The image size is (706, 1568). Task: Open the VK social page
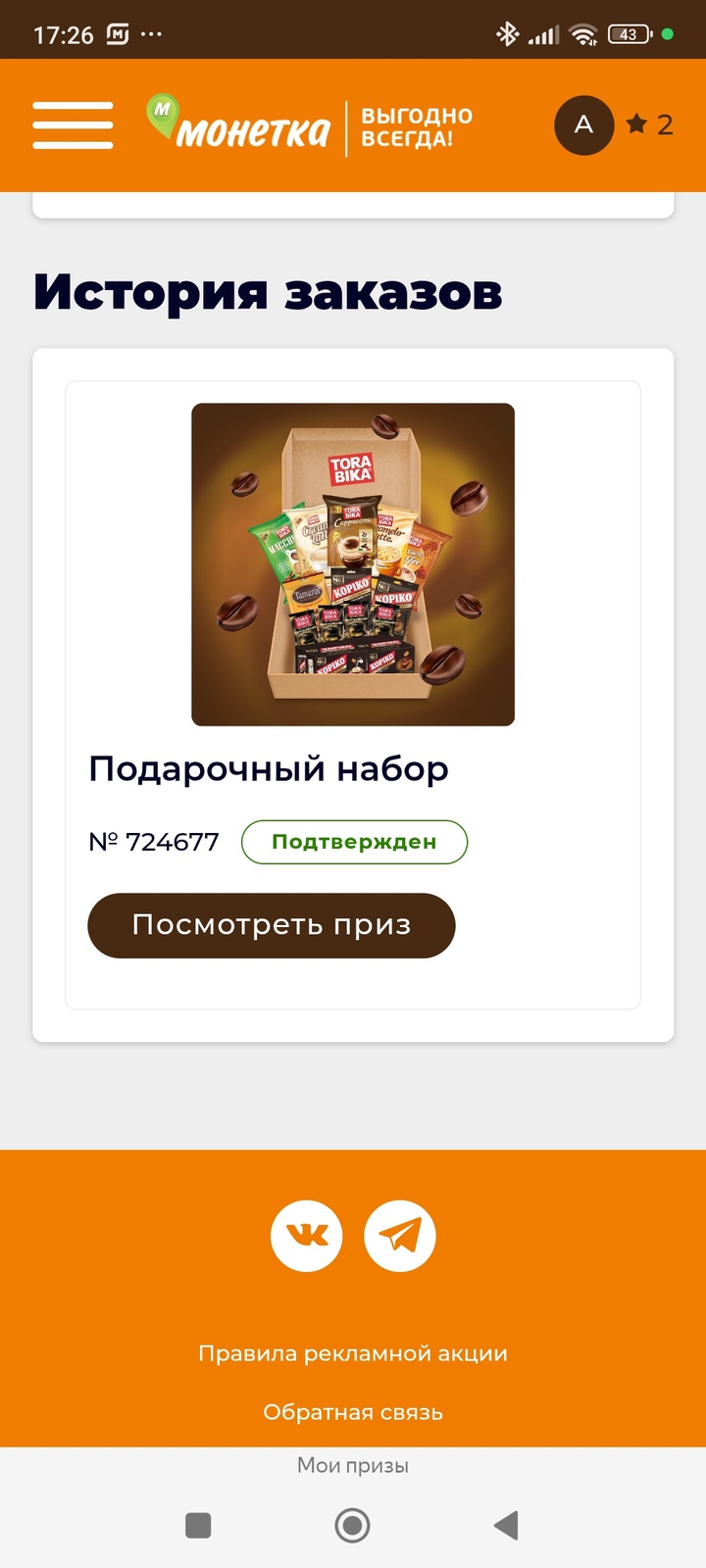(x=307, y=1235)
